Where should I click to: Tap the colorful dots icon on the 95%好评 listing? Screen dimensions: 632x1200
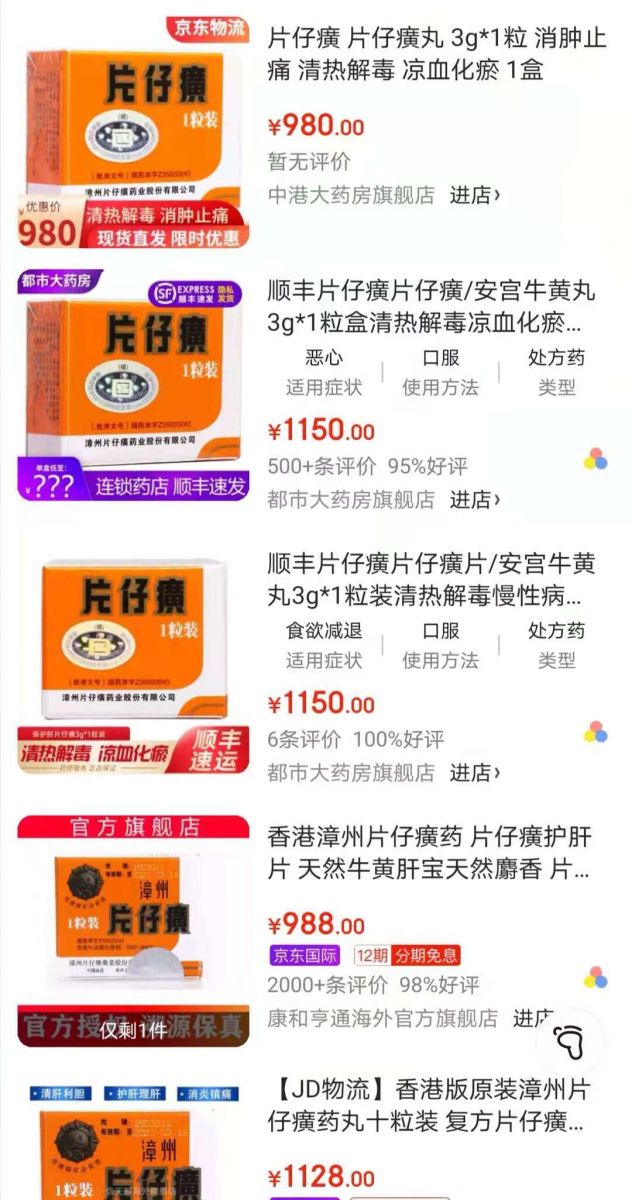coord(596,460)
